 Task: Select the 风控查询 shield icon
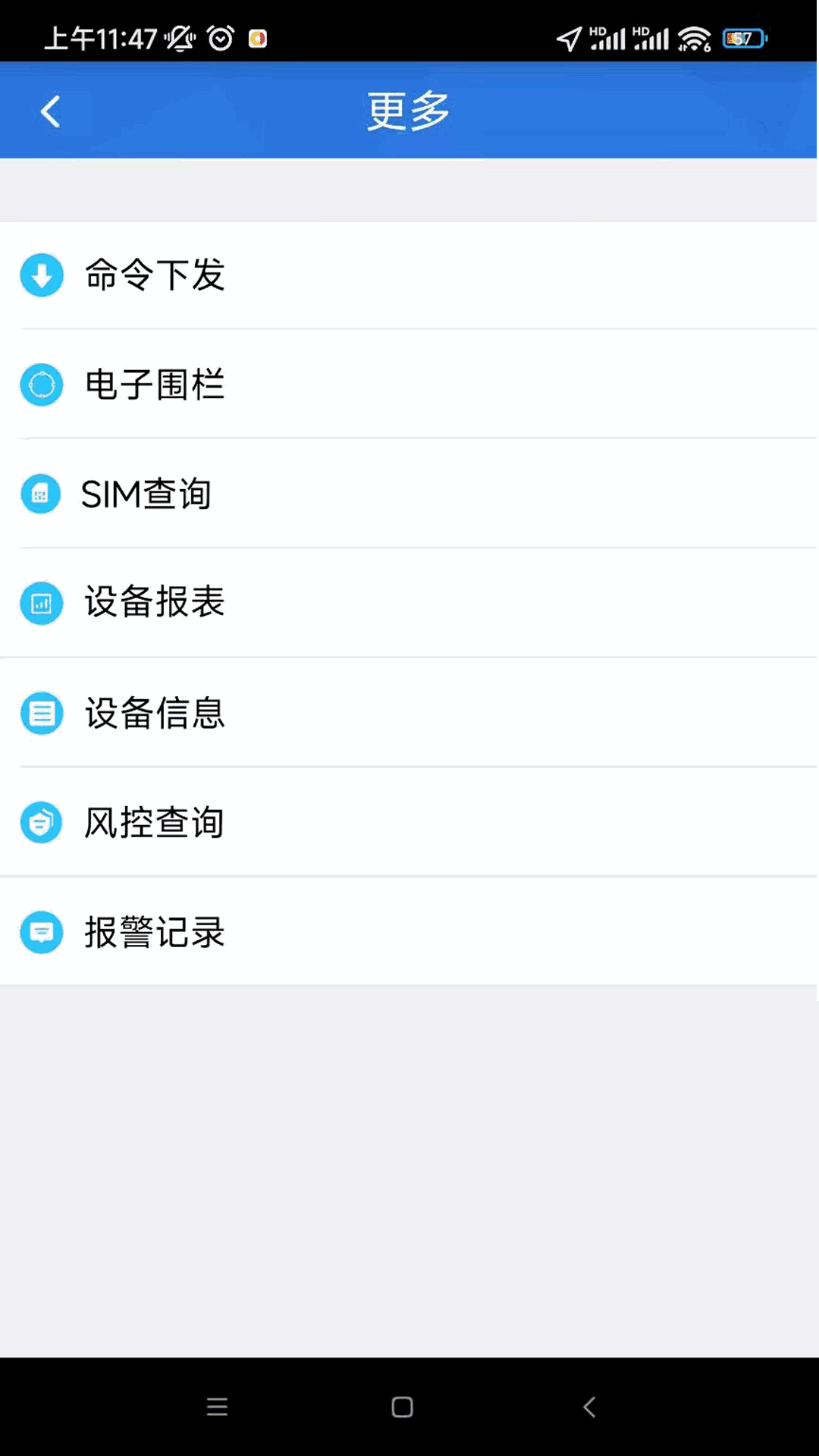(x=41, y=822)
